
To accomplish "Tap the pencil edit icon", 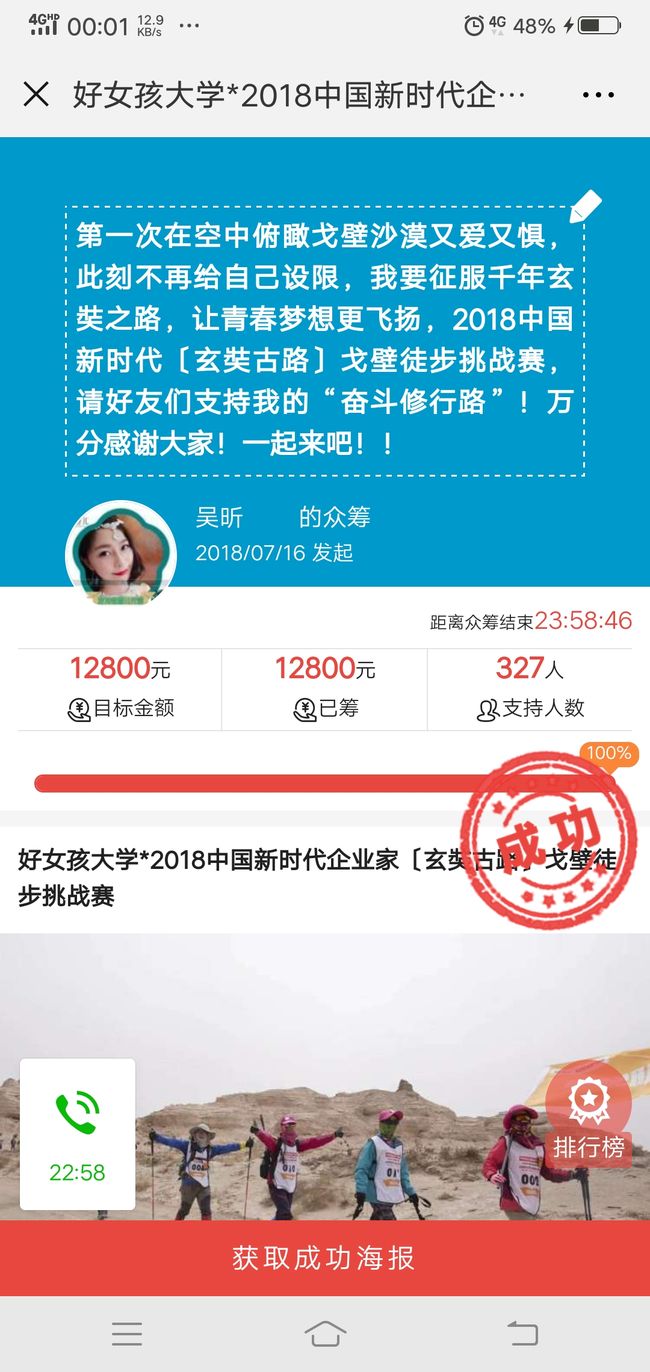I will (x=586, y=205).
